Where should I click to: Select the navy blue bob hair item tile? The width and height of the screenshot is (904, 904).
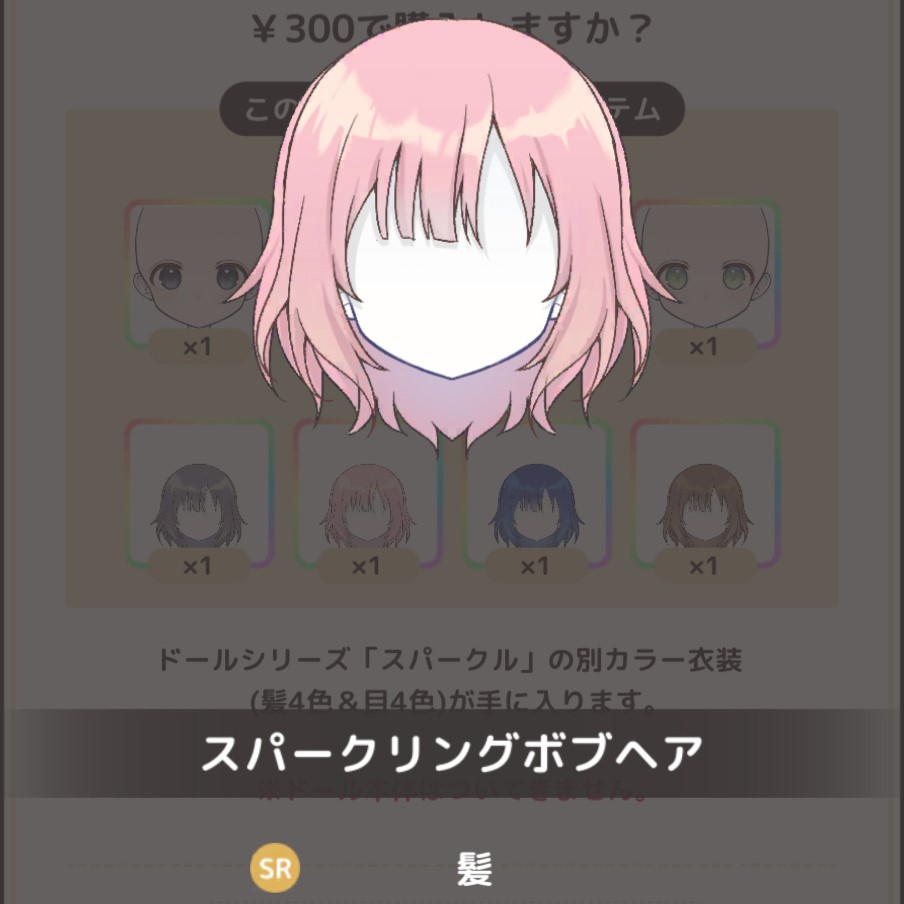(x=535, y=496)
